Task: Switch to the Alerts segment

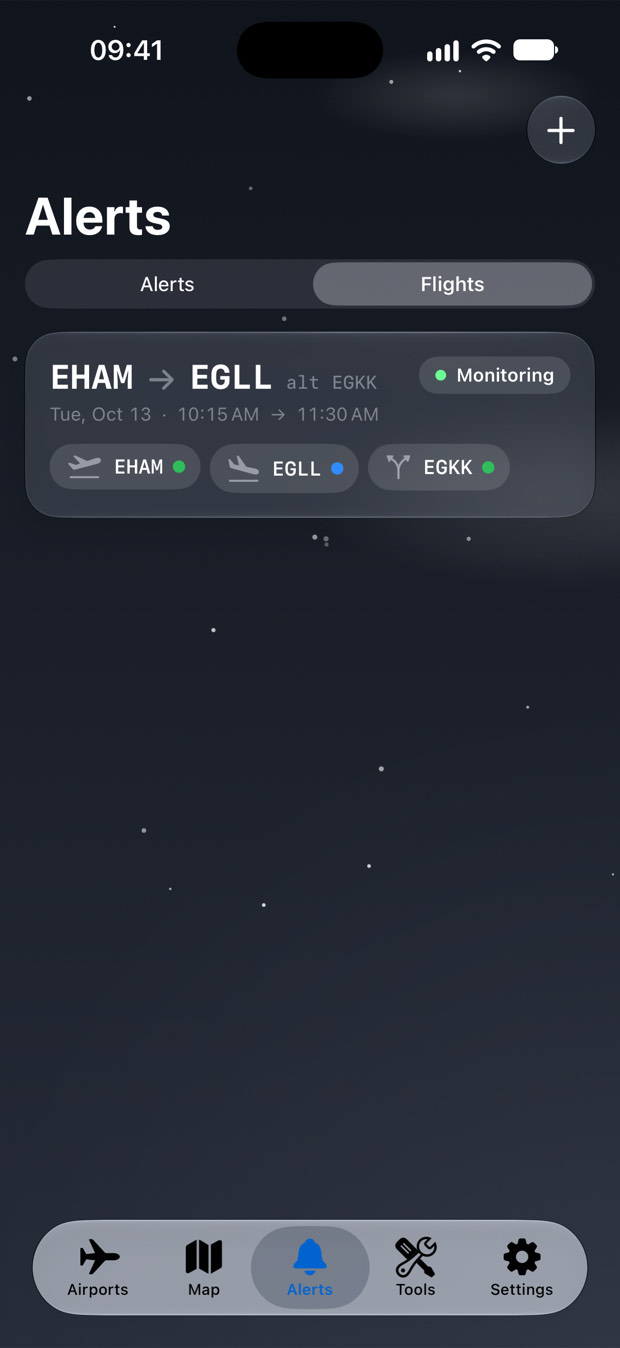Action: [168, 284]
